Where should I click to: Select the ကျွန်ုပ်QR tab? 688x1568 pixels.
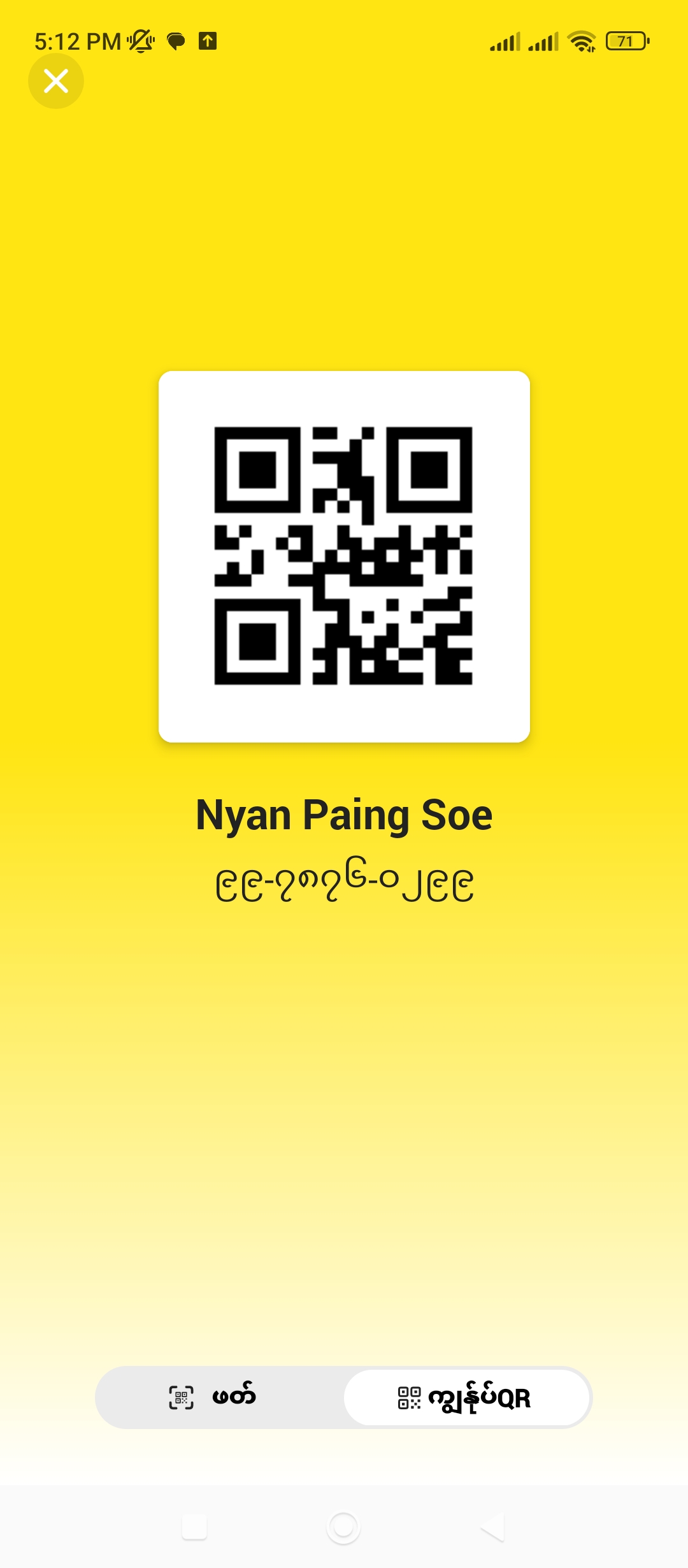click(x=466, y=1397)
